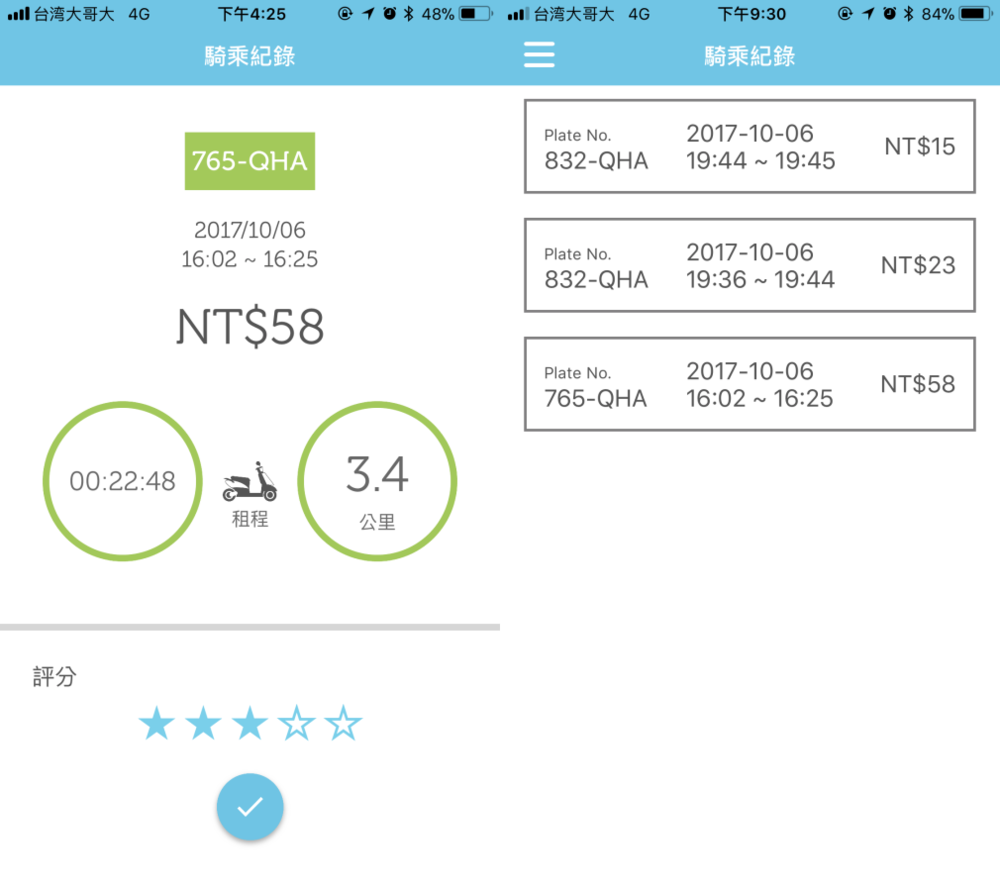This screenshot has width=1000, height=891.
Task: Rate the ride two stars
Action: pos(203,723)
